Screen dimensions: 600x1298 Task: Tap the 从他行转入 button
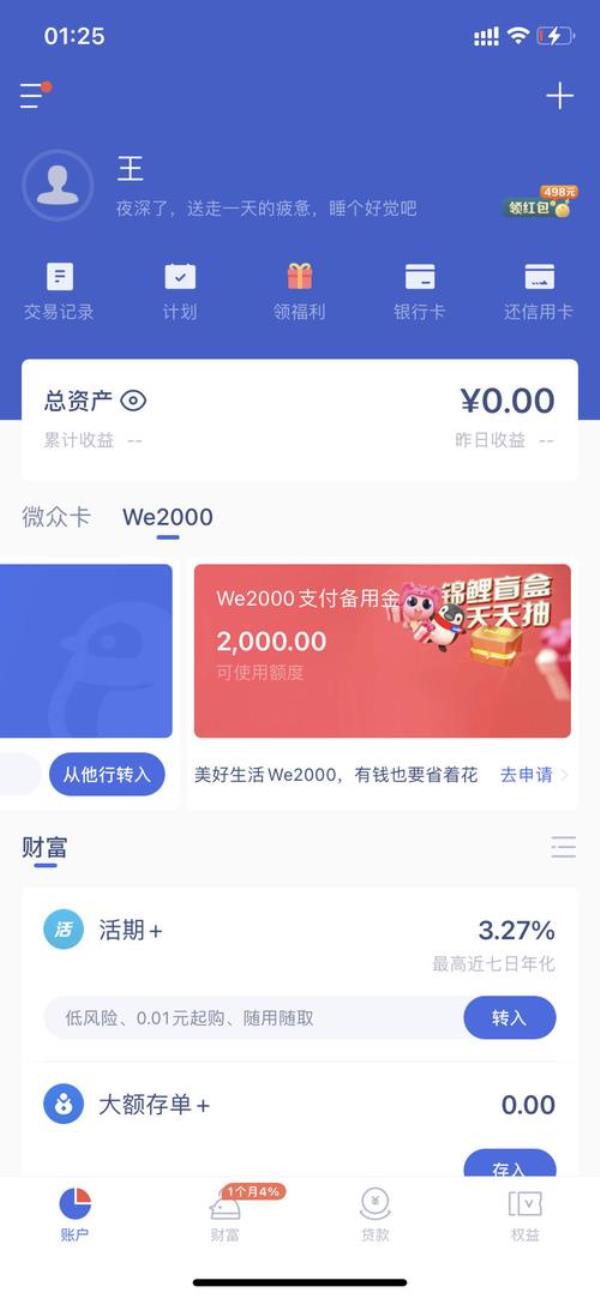point(107,775)
